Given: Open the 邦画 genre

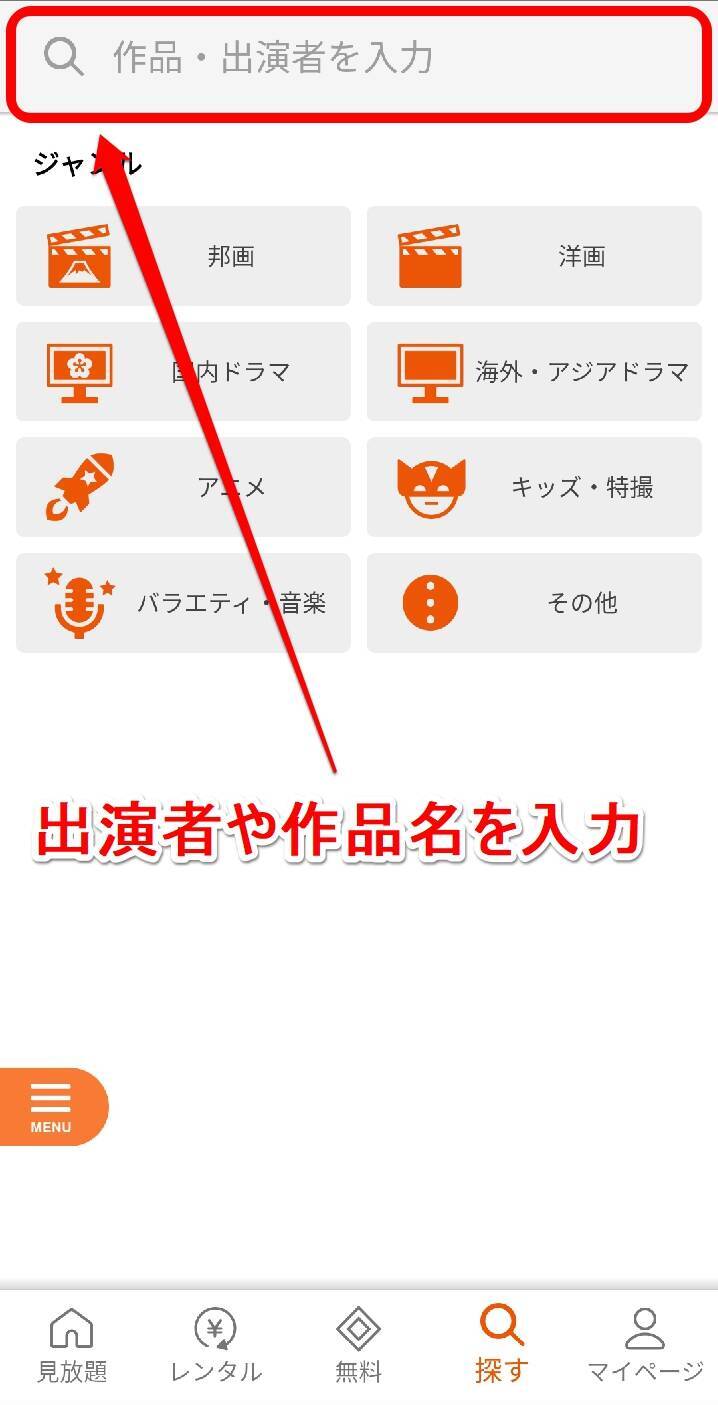Looking at the screenshot, I should [183, 256].
